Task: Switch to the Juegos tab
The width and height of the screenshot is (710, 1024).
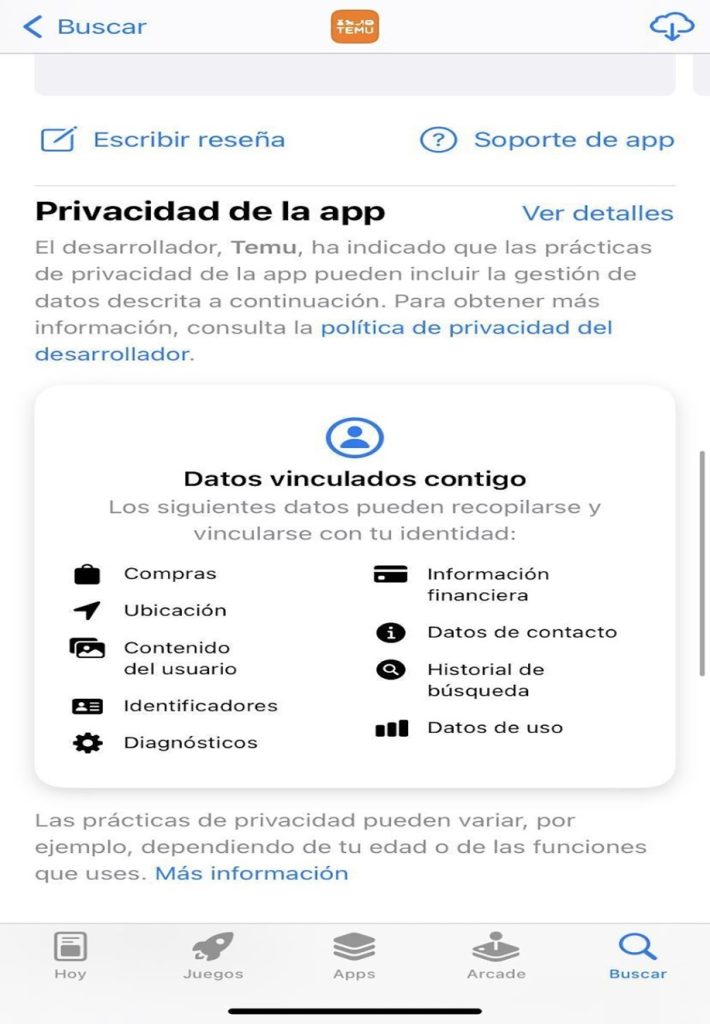Action: [213, 955]
